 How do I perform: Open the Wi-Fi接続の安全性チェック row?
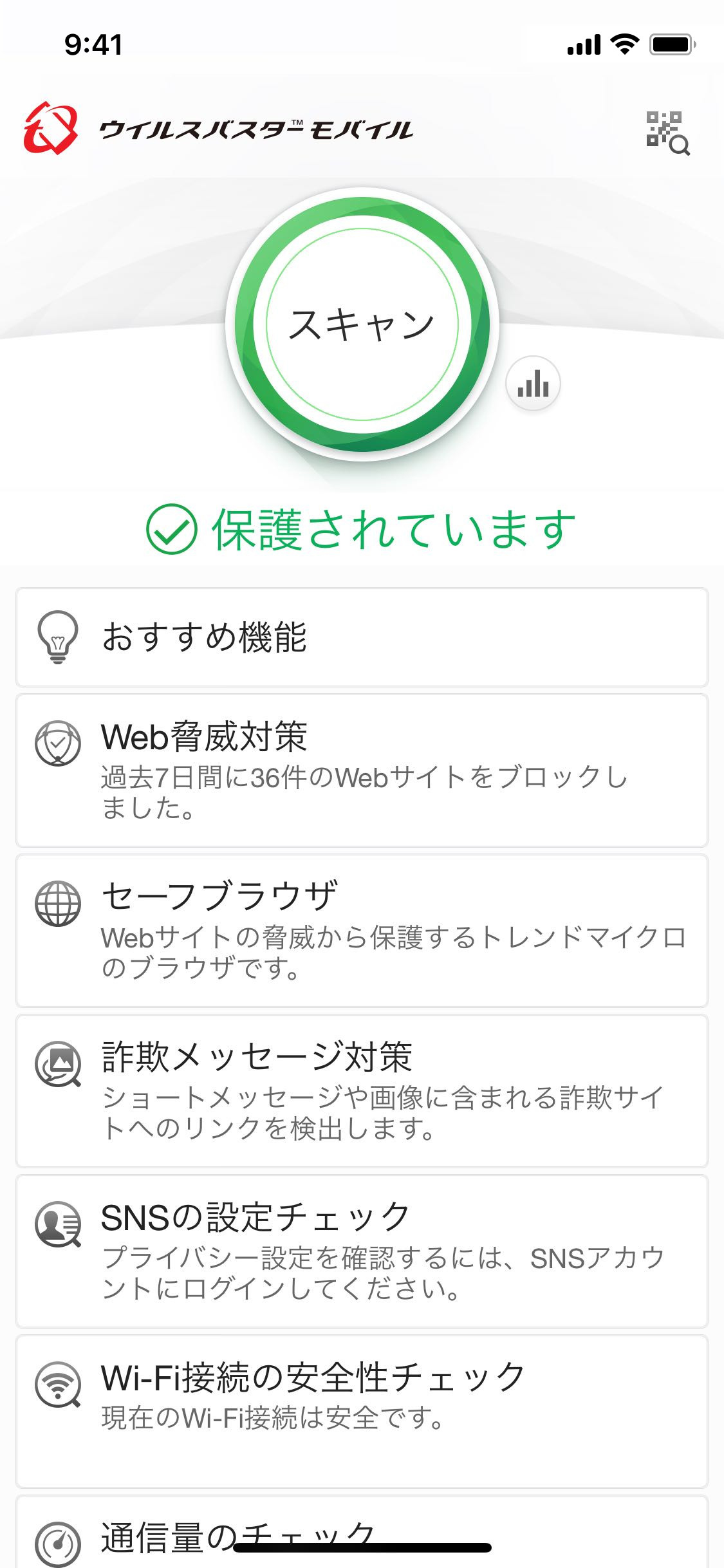pos(362,1412)
